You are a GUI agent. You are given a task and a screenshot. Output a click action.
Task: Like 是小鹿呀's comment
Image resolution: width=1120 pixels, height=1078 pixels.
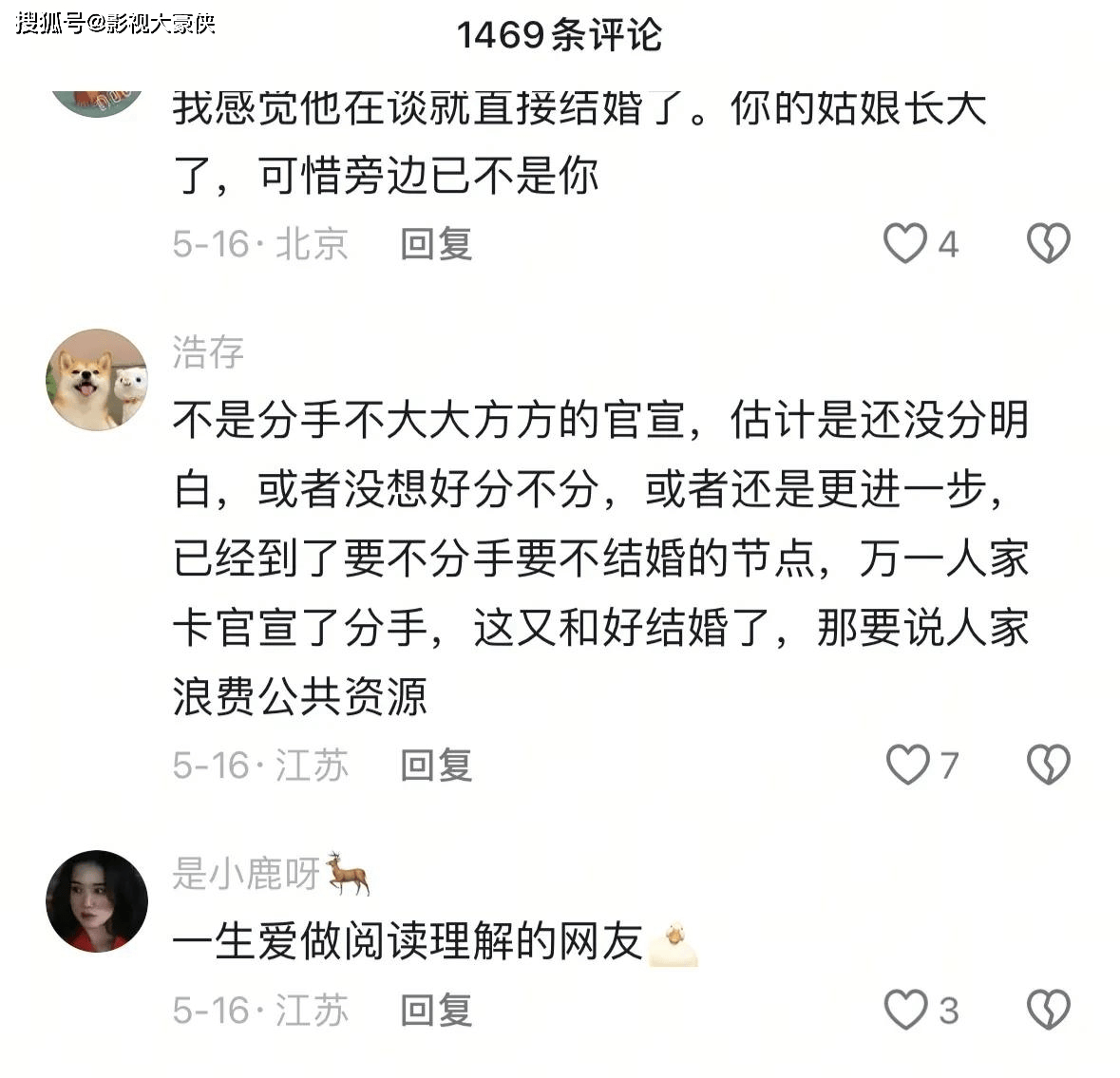905,1010
